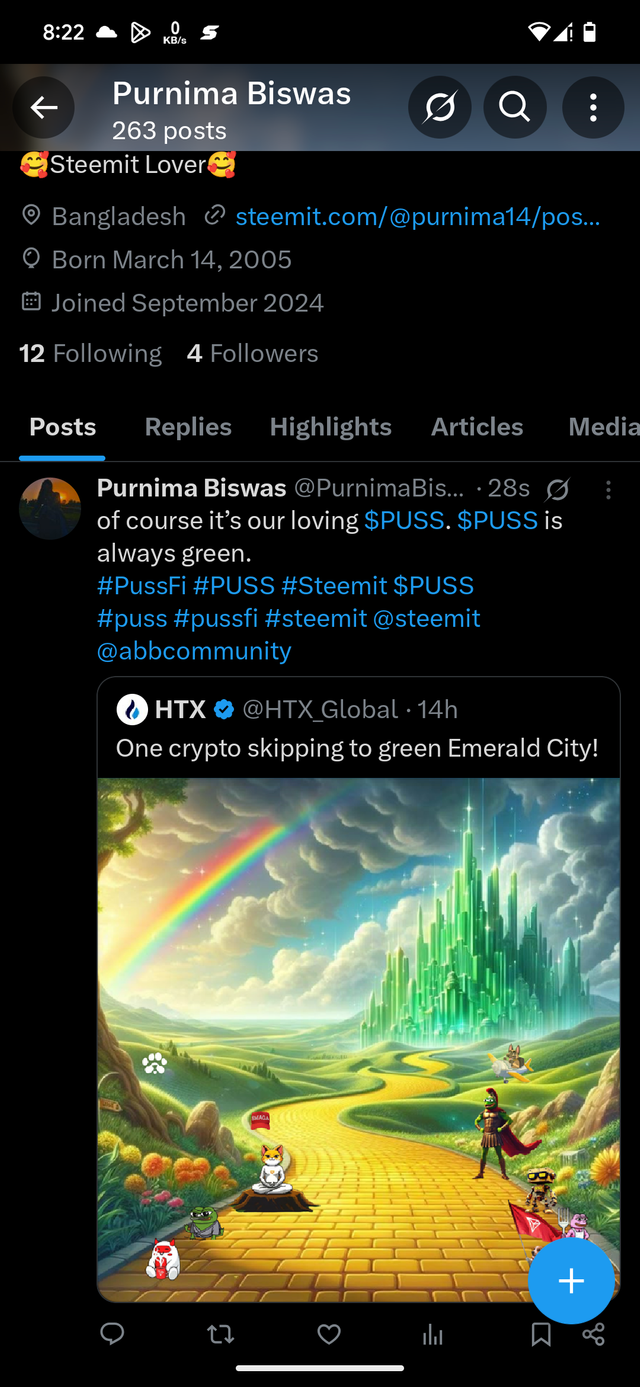
Task: Switch to the Replies tab
Action: (x=188, y=427)
